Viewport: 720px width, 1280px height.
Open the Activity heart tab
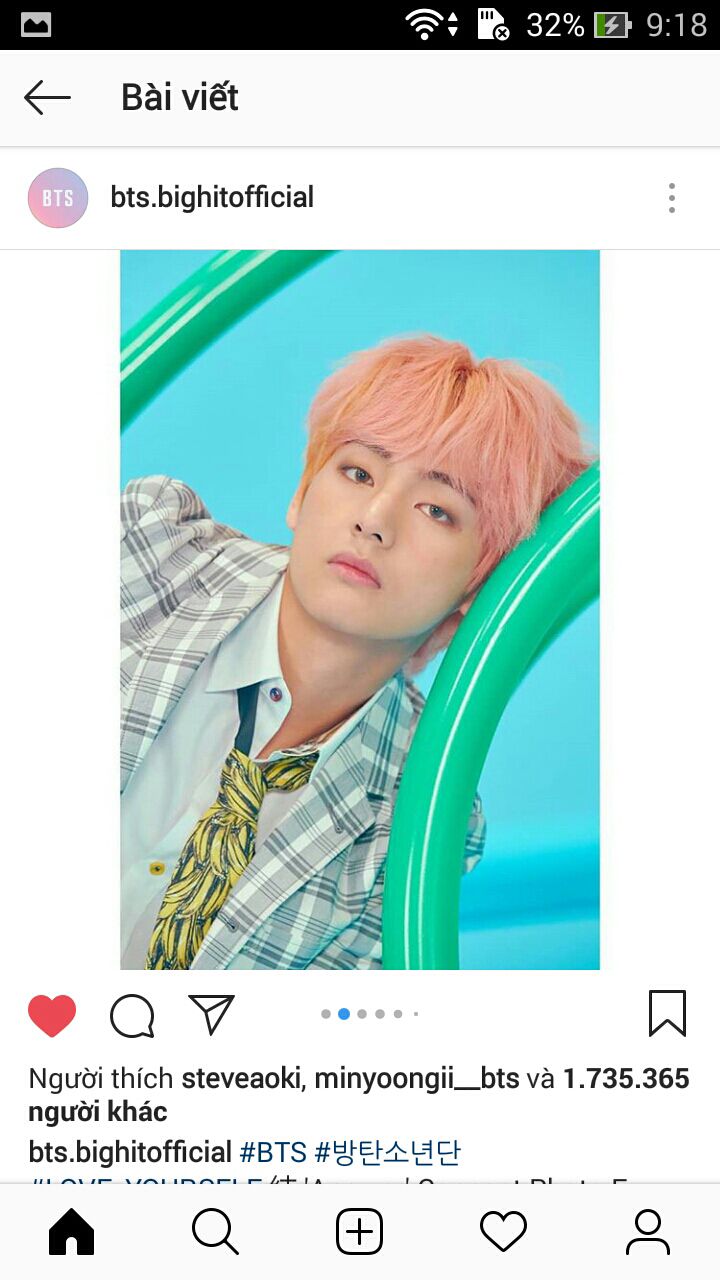(x=503, y=1232)
